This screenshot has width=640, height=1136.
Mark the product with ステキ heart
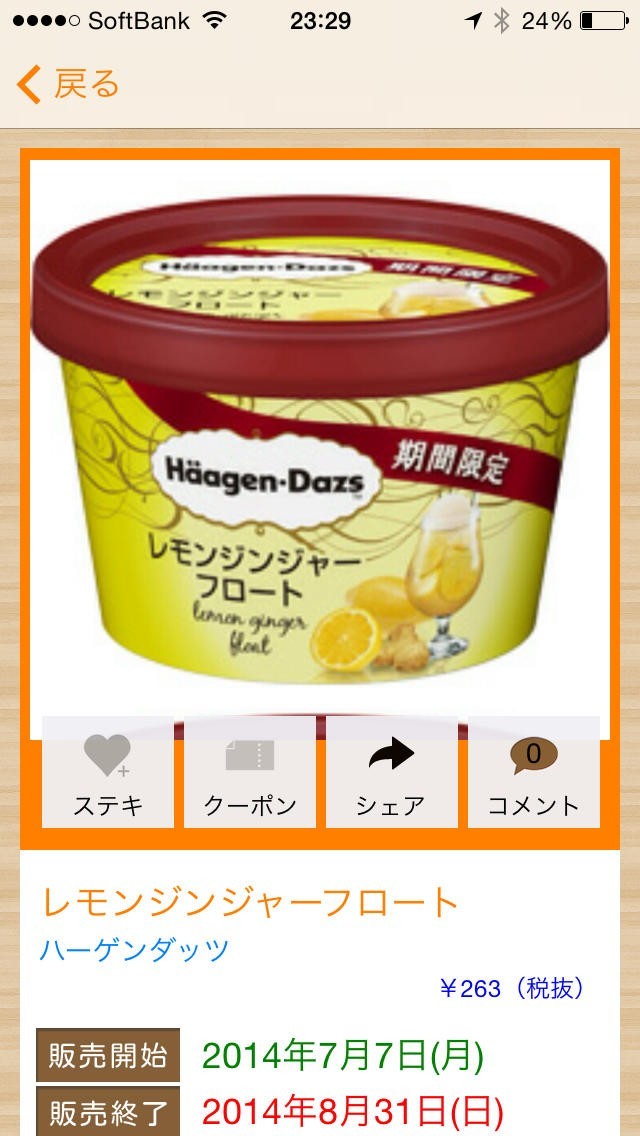pos(108,772)
